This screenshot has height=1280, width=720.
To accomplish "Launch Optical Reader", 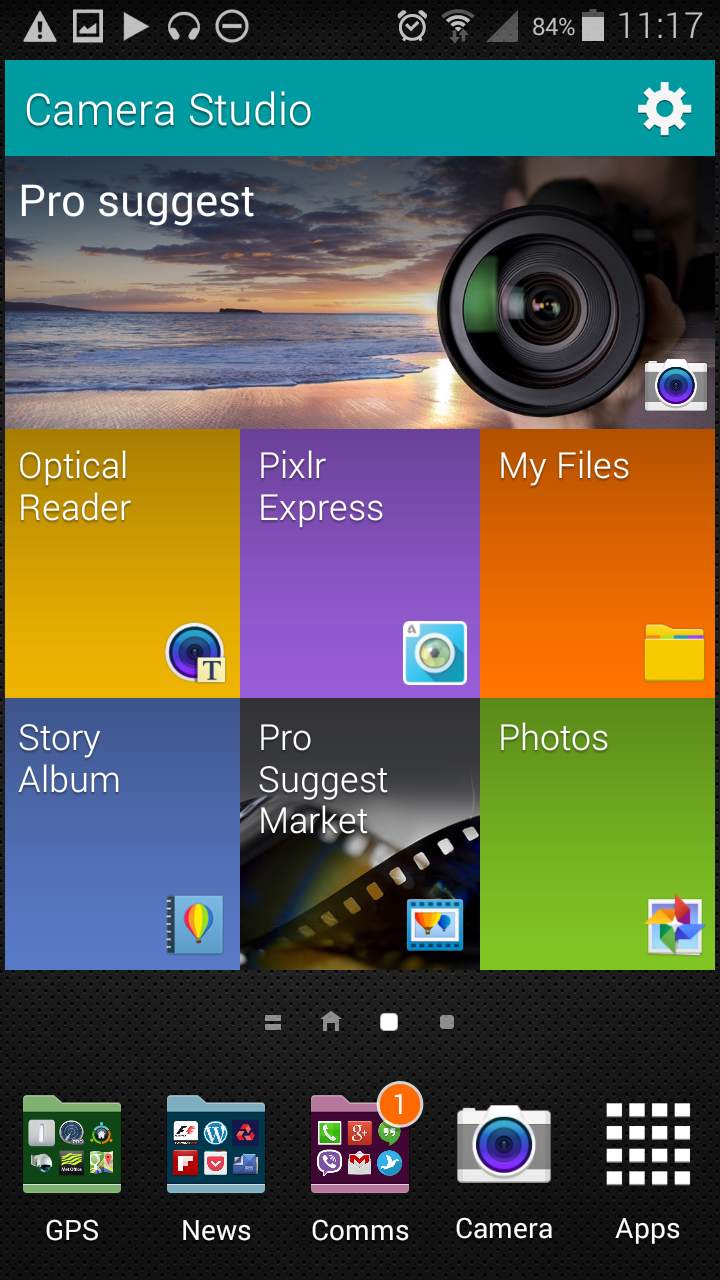I will (122, 563).
